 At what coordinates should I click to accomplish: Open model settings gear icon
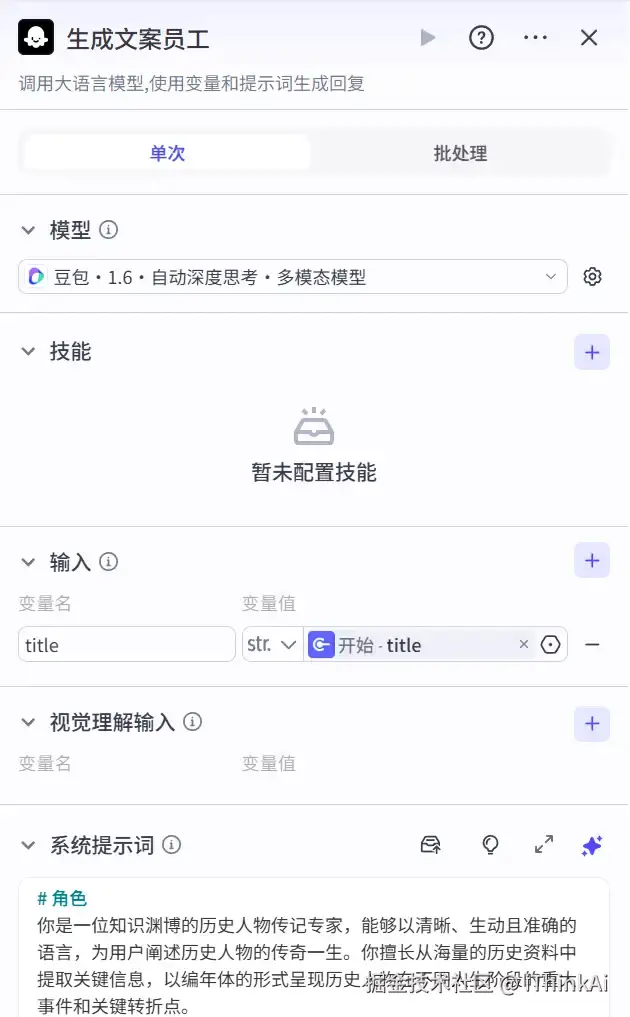(x=592, y=277)
